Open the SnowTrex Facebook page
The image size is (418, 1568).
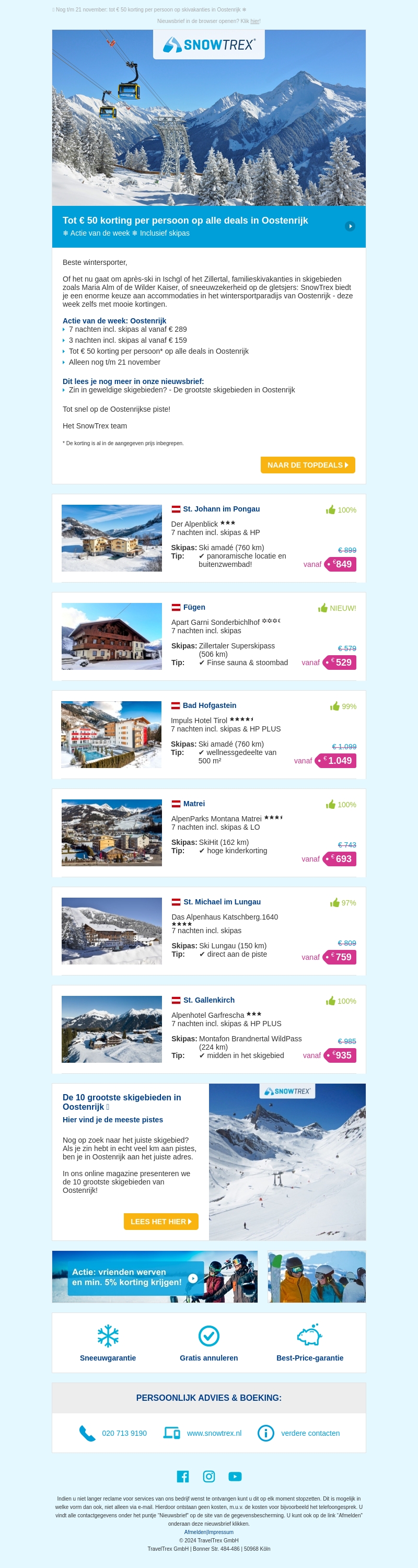tap(182, 1476)
